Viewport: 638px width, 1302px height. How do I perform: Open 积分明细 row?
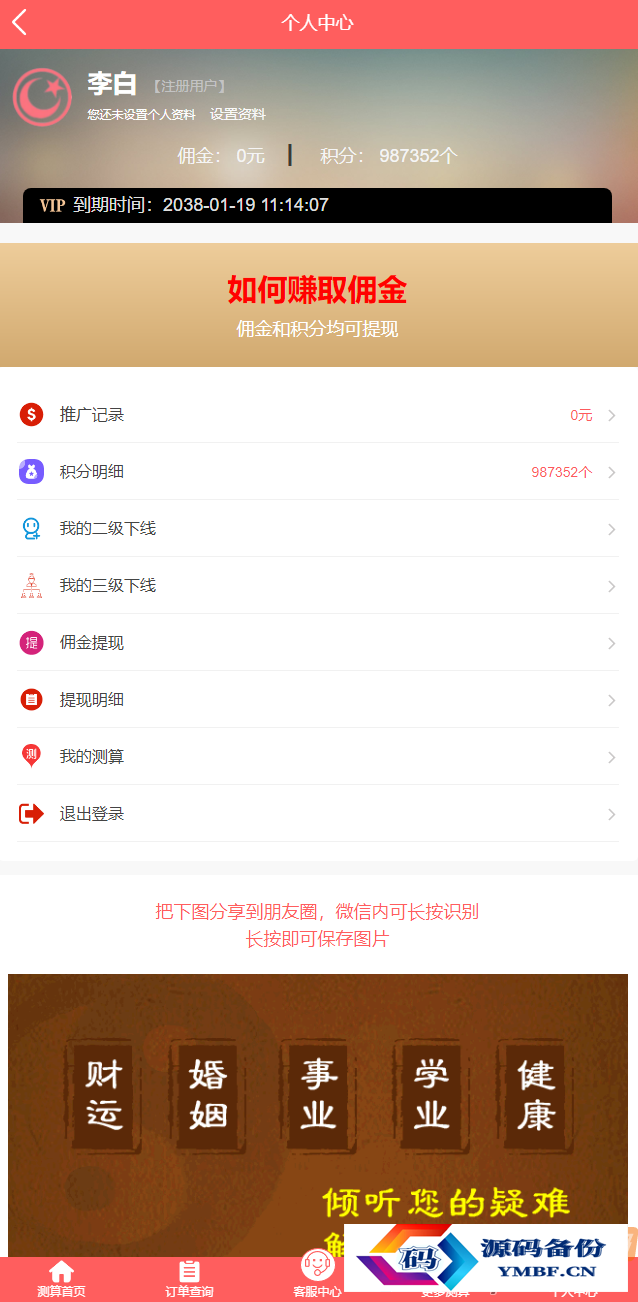click(x=318, y=472)
